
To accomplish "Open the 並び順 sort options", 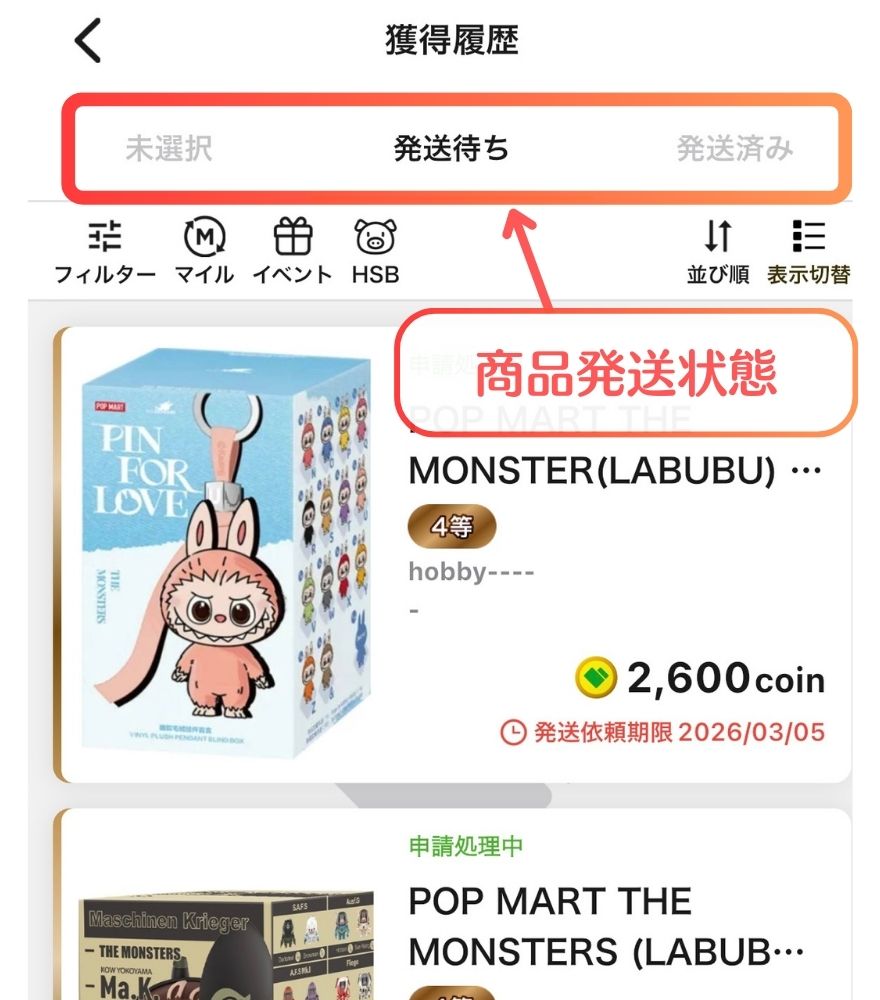I will (718, 251).
